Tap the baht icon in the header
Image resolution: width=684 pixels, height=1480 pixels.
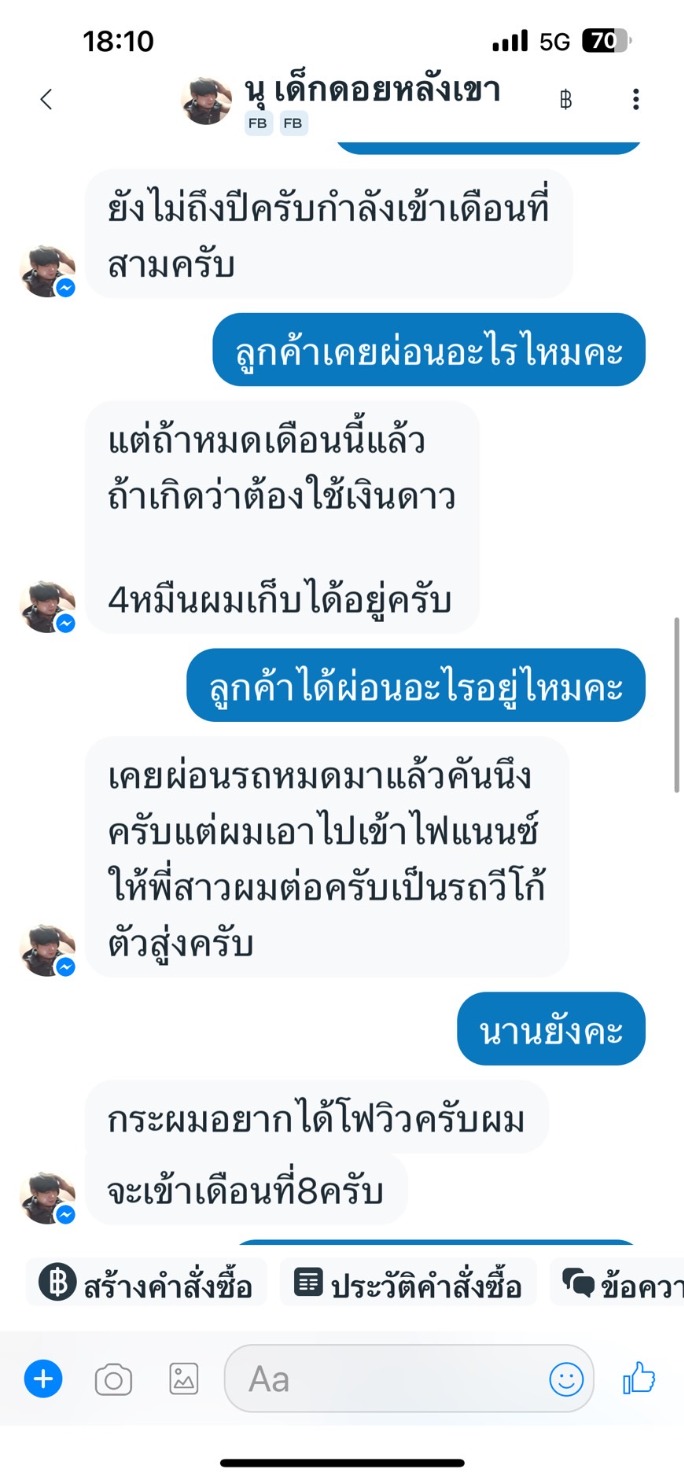(566, 99)
